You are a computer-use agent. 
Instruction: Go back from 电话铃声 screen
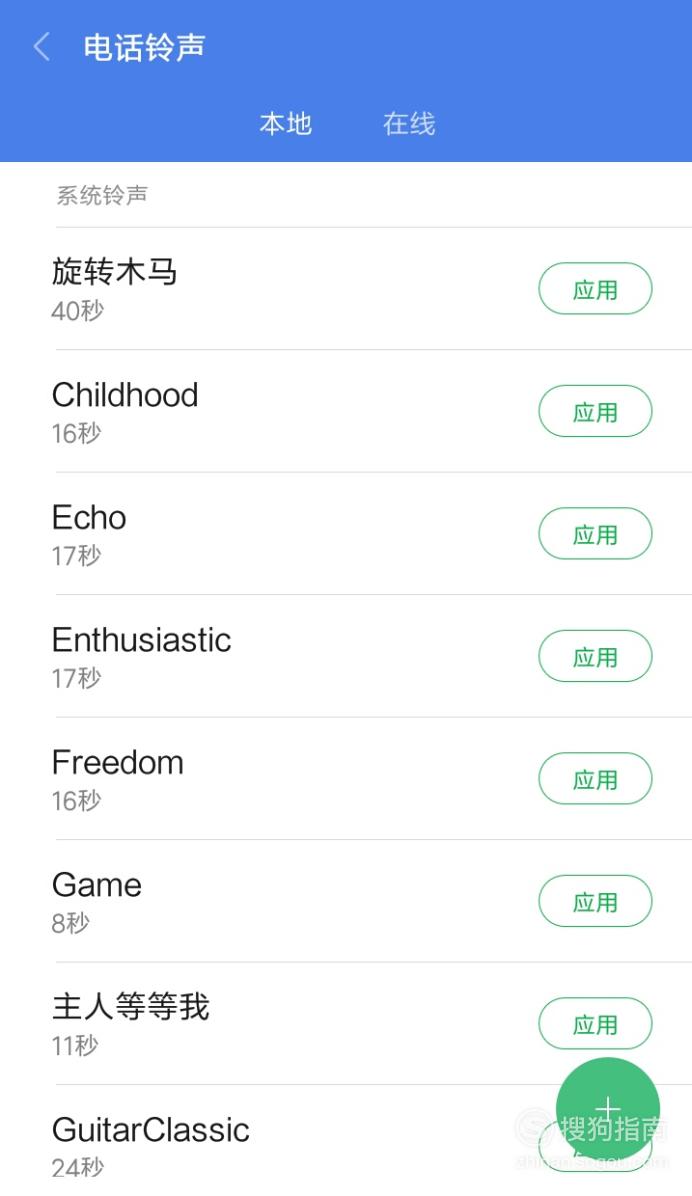pyautogui.click(x=42, y=47)
